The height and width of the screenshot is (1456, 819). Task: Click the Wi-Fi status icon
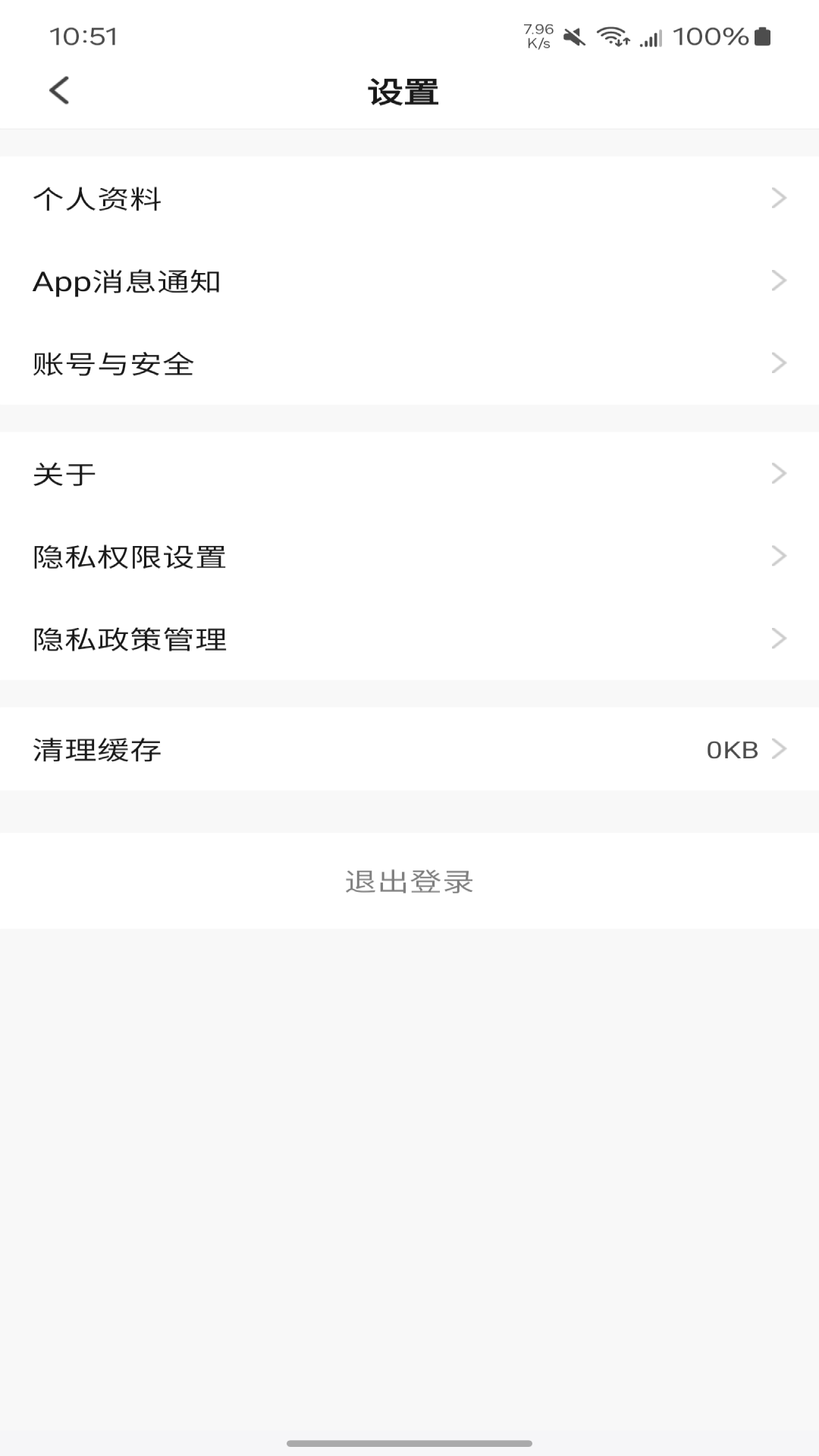click(611, 34)
